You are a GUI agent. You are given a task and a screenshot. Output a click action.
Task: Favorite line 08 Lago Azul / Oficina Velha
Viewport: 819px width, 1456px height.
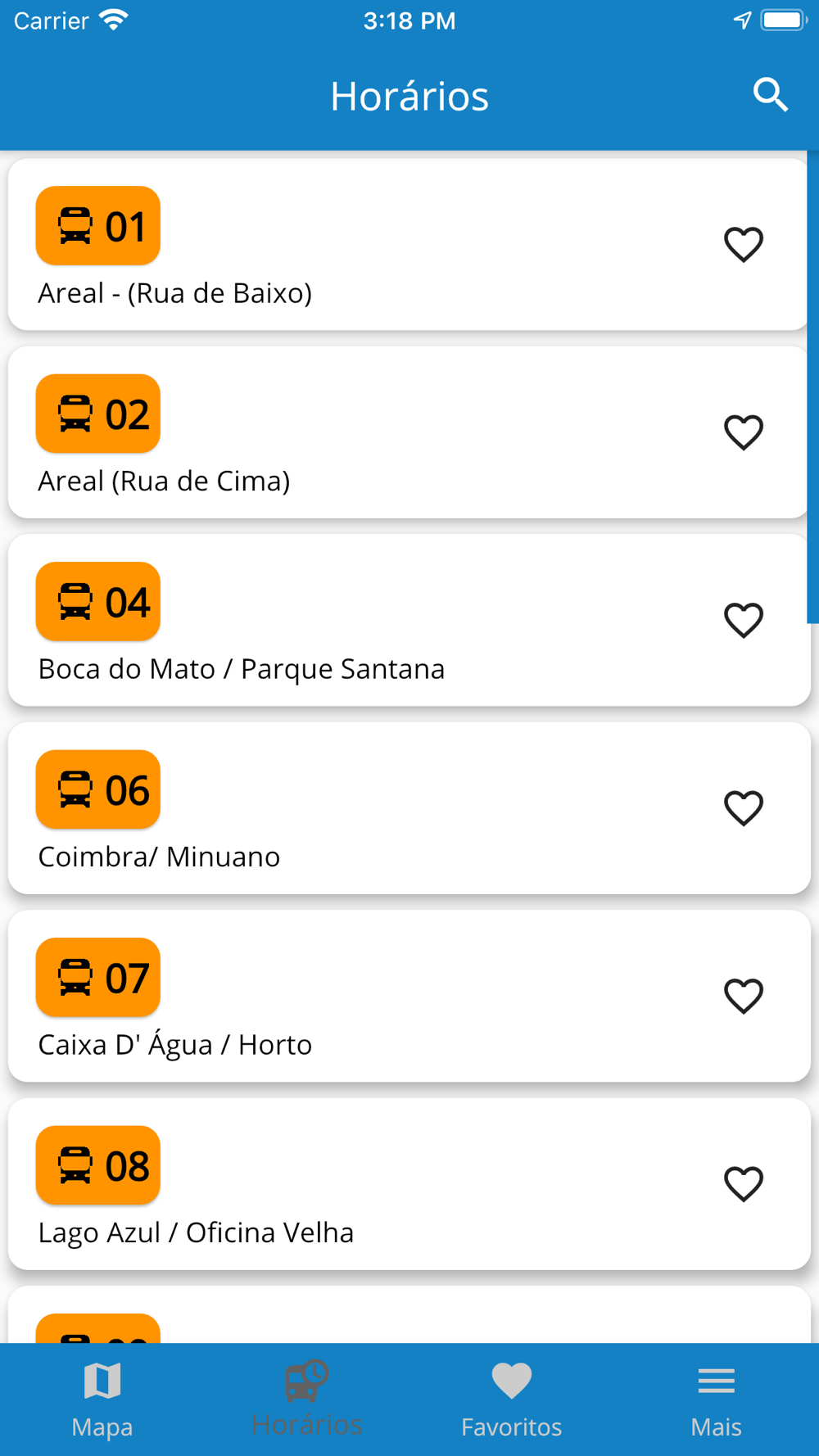point(744,1183)
